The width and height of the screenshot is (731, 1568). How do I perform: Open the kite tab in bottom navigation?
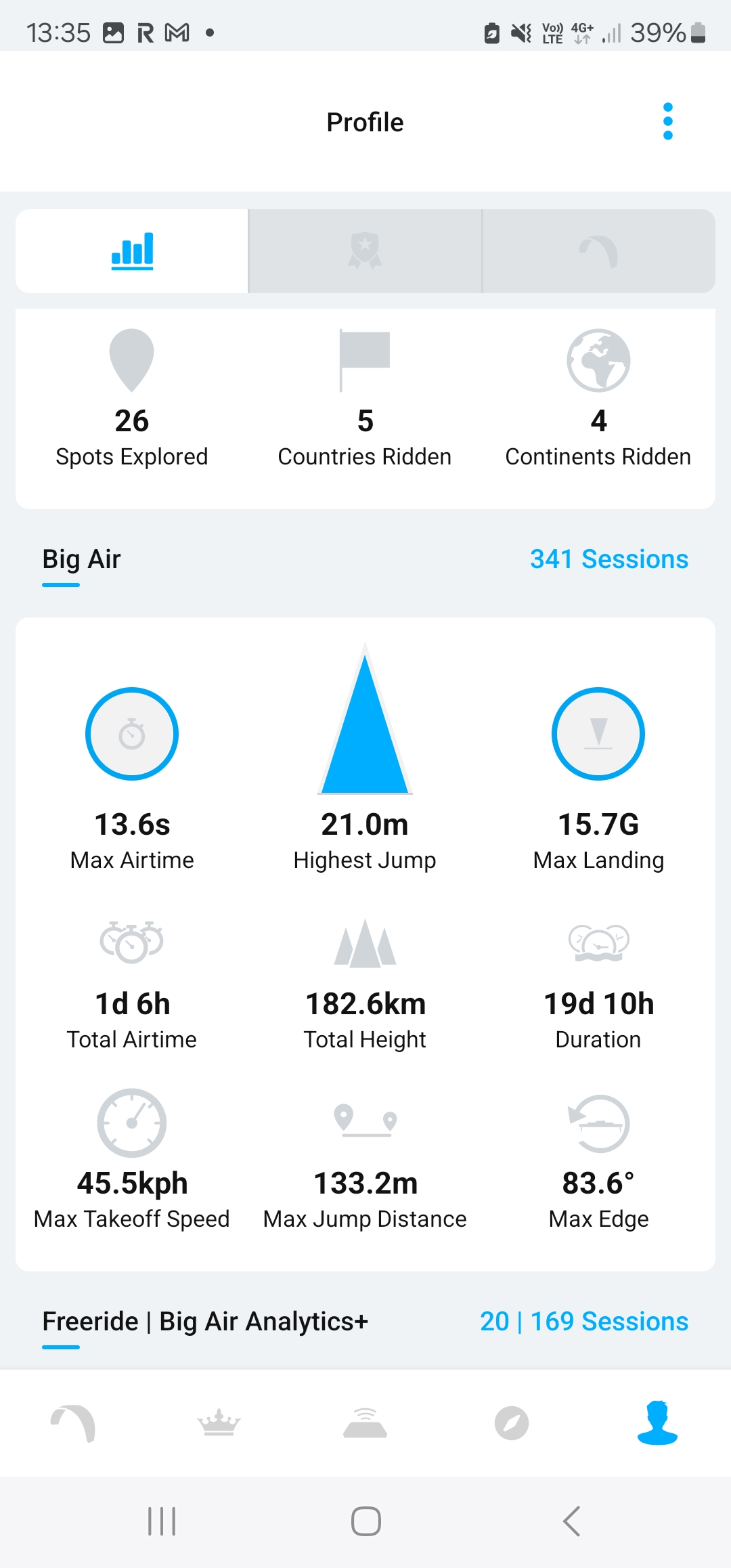pos(73,1423)
